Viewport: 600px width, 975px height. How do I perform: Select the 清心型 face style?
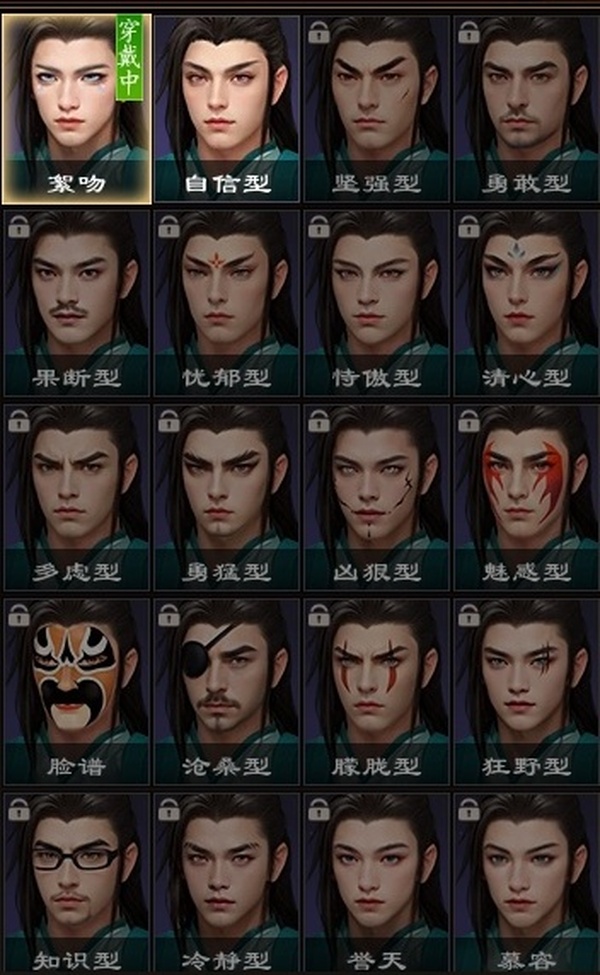click(526, 303)
